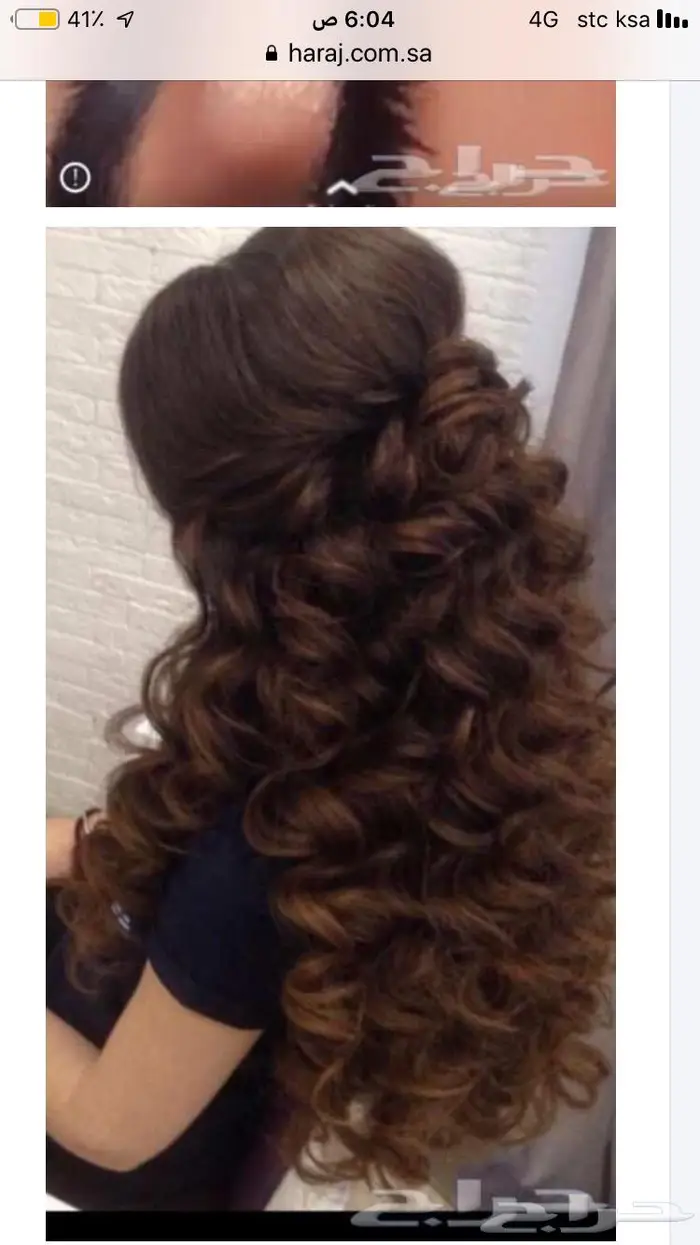The height and width of the screenshot is (1245, 700).
Task: Open the report icon on the top photo
Action: pyautogui.click(x=75, y=178)
